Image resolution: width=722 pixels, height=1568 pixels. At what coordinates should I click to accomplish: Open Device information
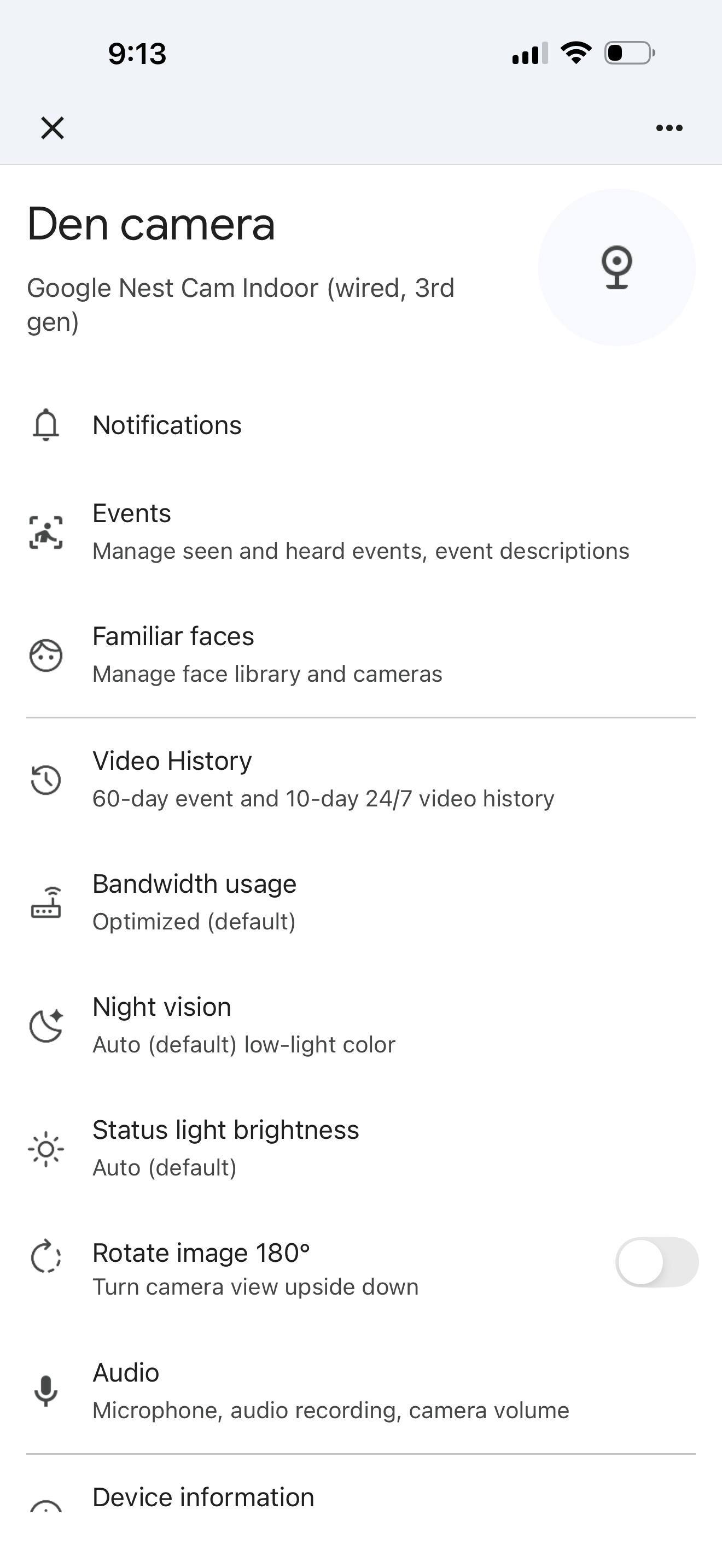203,1497
